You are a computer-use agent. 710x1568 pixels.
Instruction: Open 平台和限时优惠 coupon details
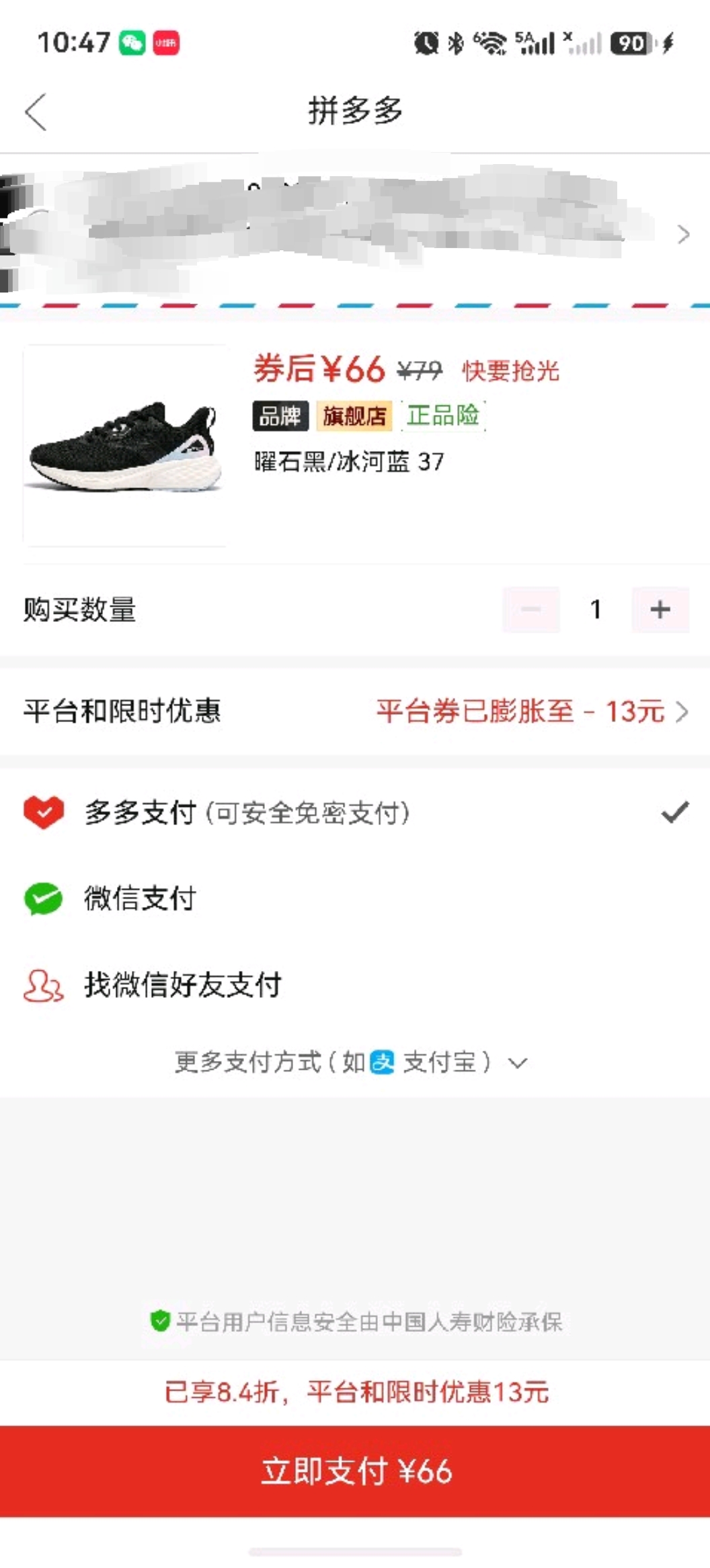(x=355, y=711)
